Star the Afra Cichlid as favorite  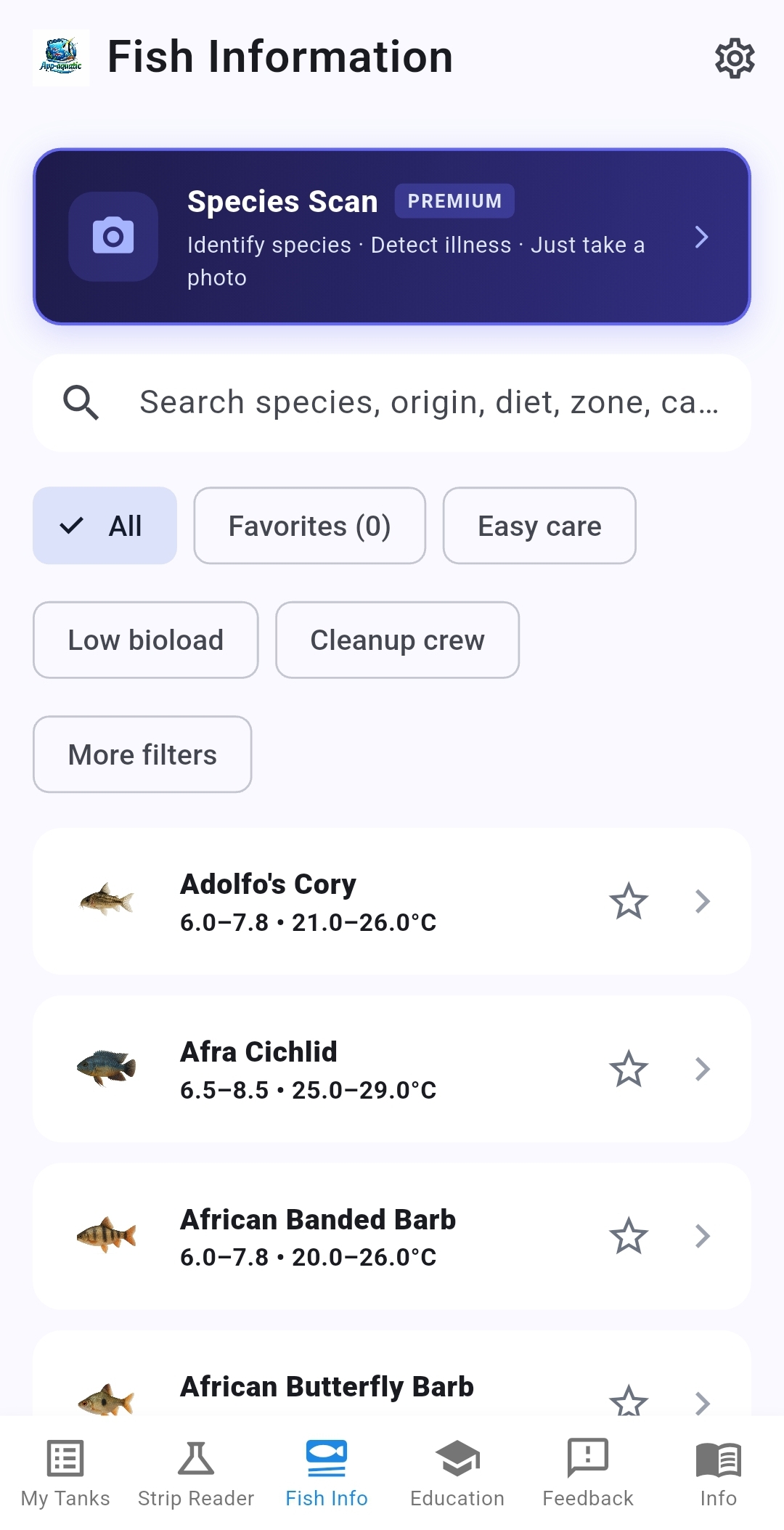(629, 1069)
